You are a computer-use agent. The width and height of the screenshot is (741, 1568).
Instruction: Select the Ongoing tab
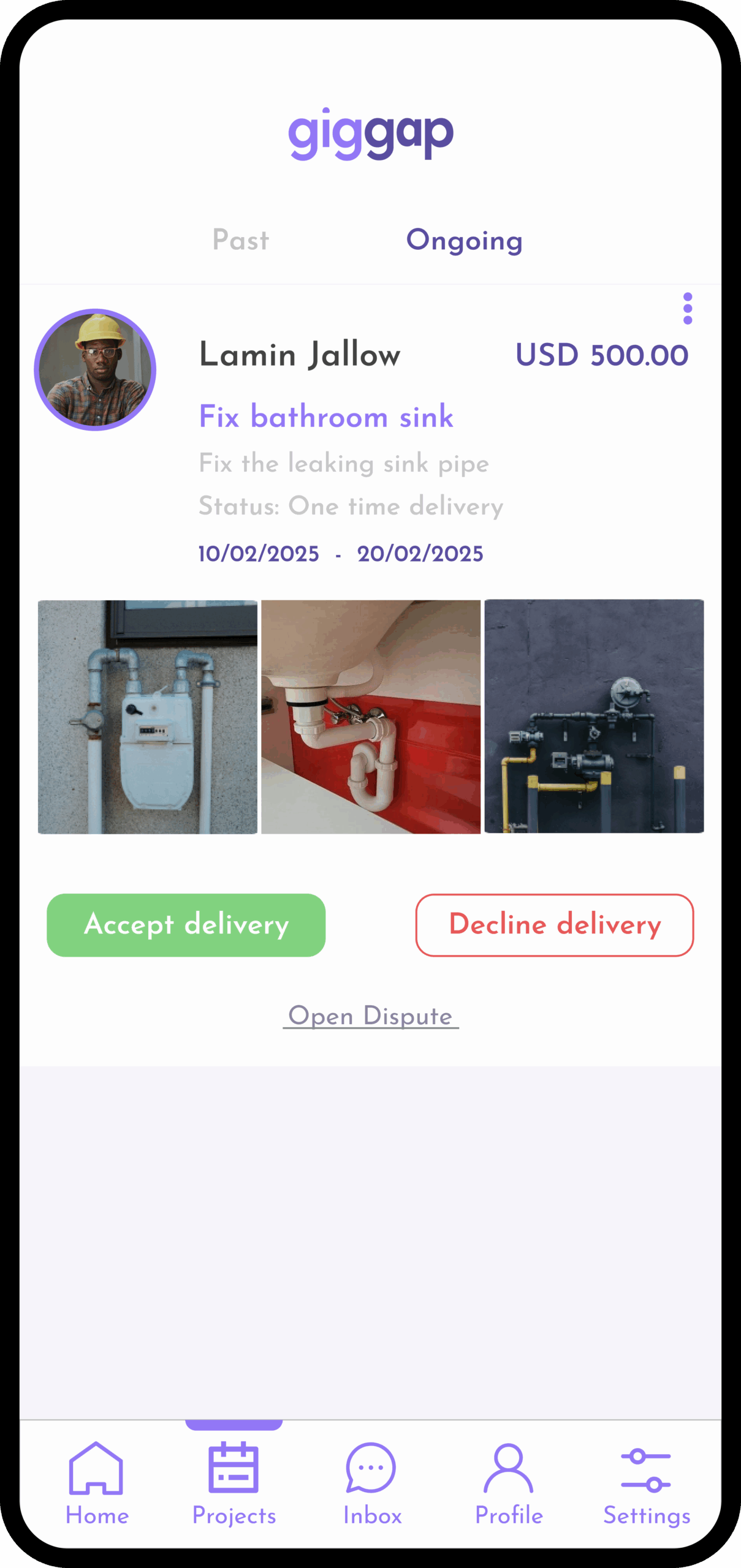(464, 240)
